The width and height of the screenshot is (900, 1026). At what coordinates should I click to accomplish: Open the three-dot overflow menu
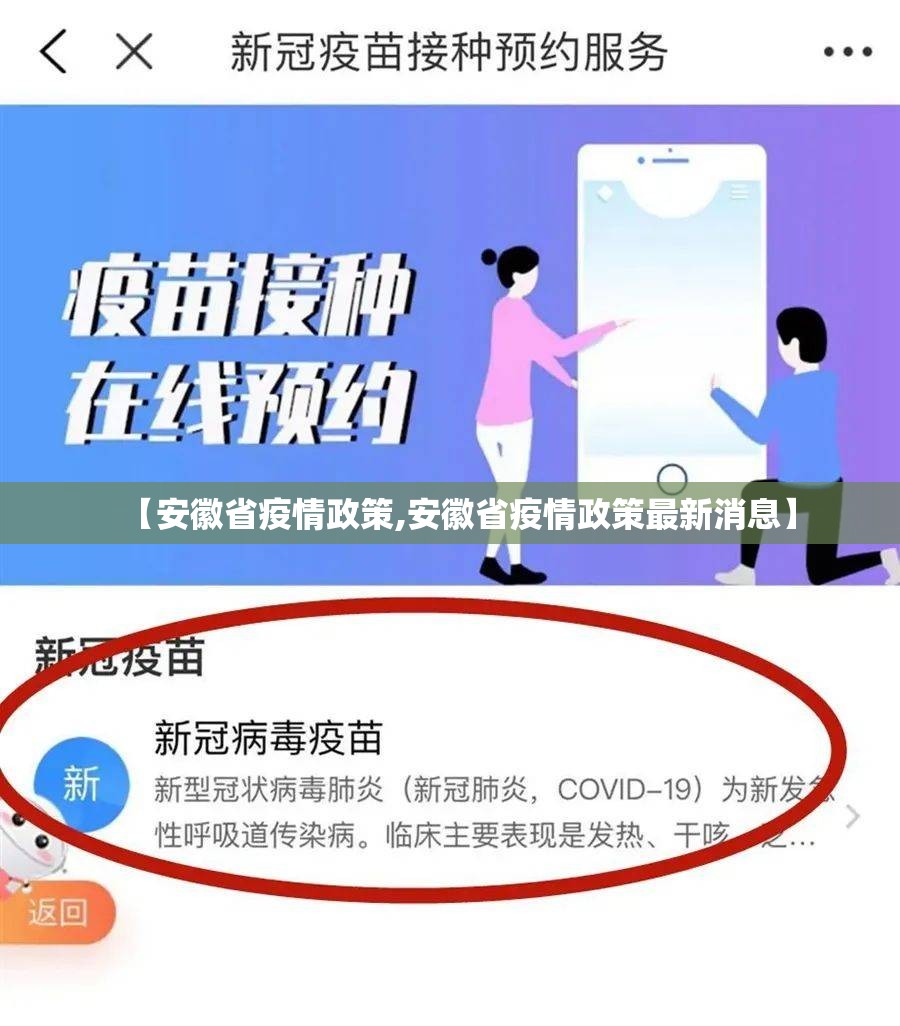click(x=848, y=53)
